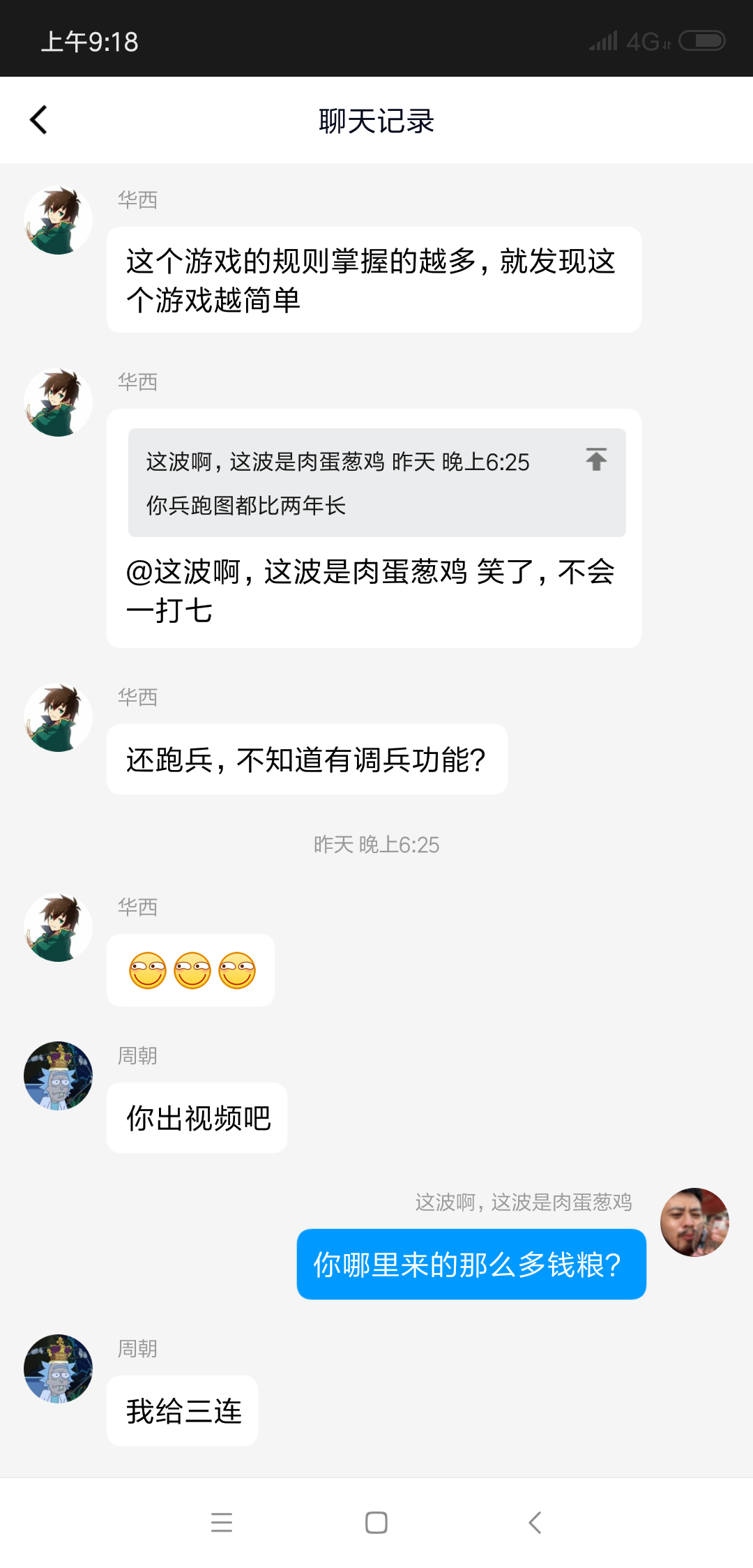Tap the system home button
The width and height of the screenshot is (753, 1568).
pyautogui.click(x=376, y=1522)
